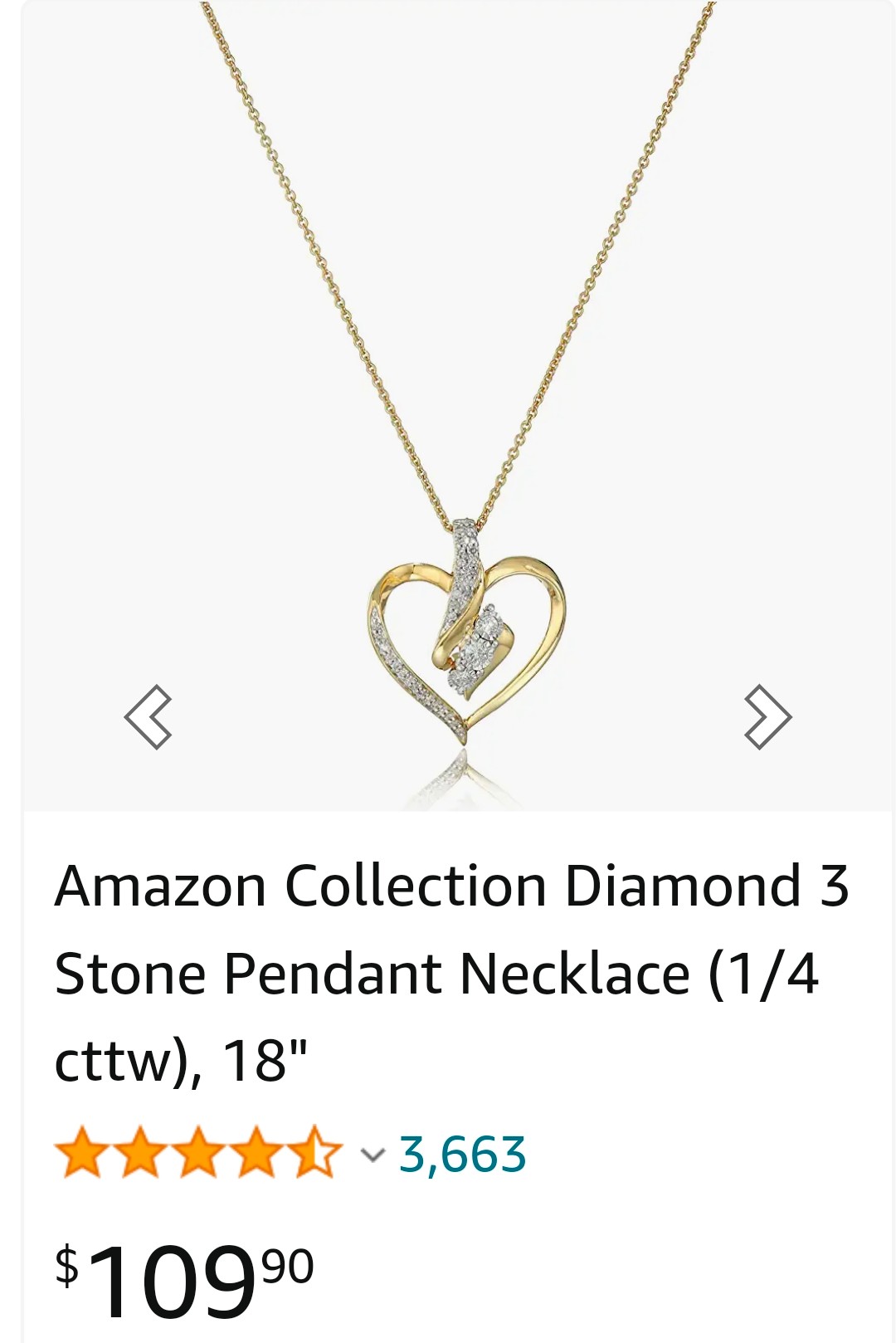Open the Amazon Collection Diamond necklace listing

point(451,973)
